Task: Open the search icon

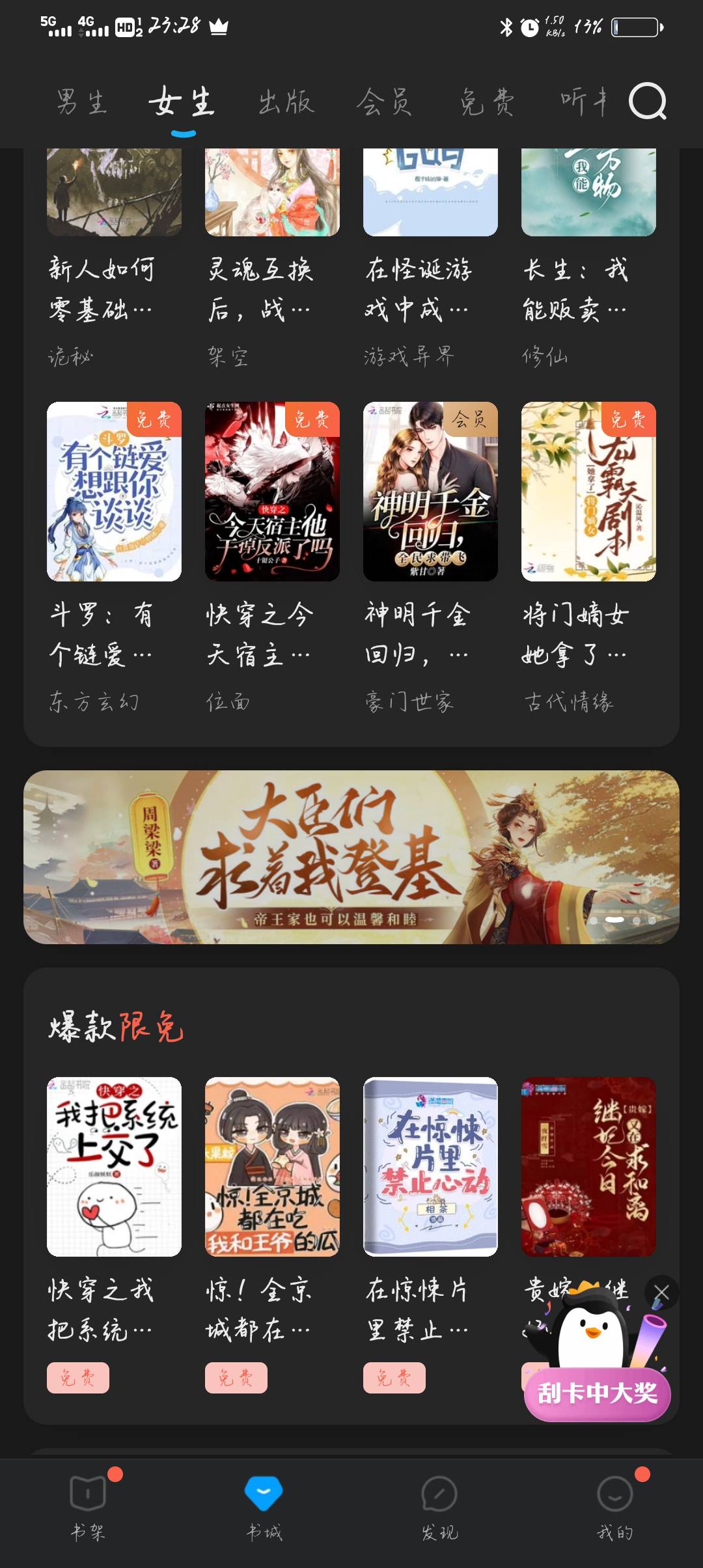Action: pos(647,102)
